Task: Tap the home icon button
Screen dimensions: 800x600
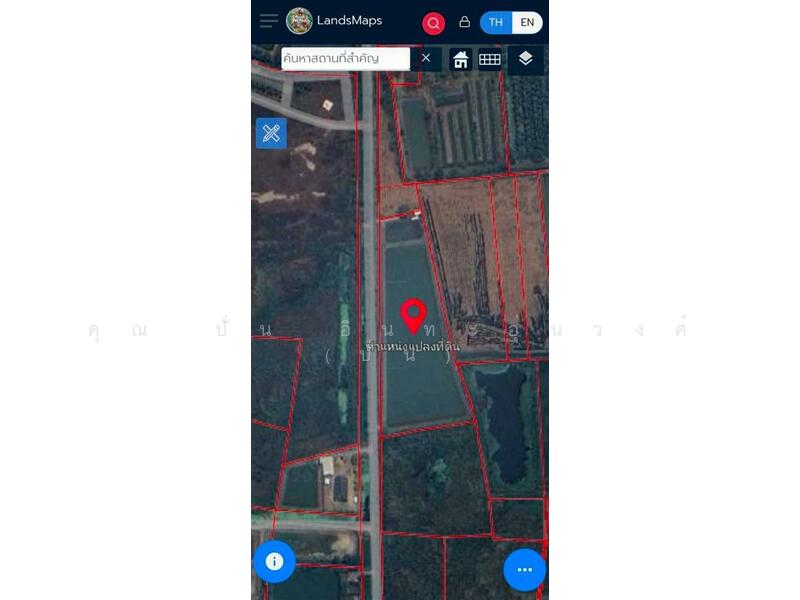Action: tap(460, 59)
